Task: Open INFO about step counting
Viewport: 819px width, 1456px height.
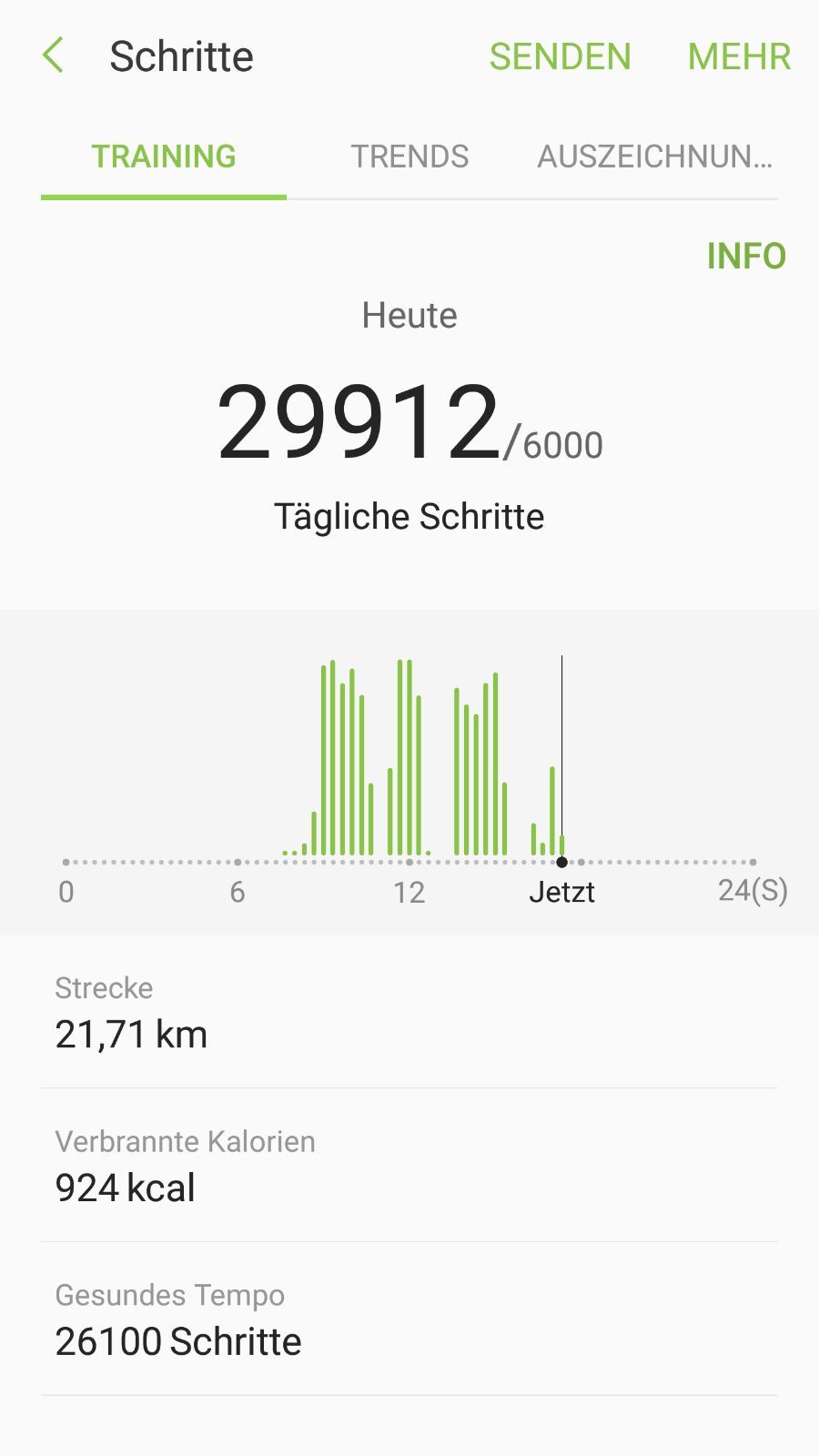Action: (746, 257)
